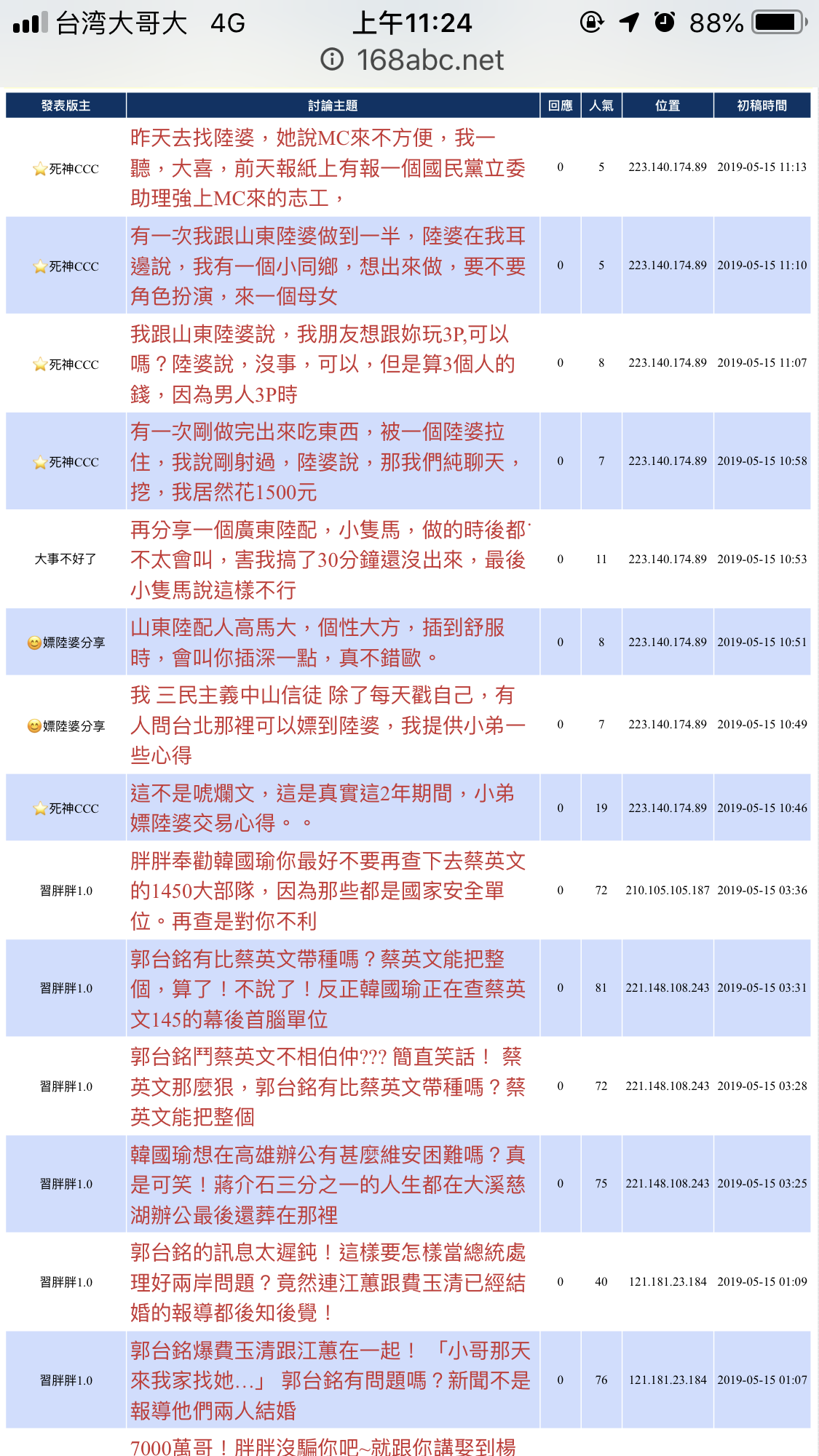Open the thread starting 胖胖奉勸韓國瑜

[x=328, y=891]
